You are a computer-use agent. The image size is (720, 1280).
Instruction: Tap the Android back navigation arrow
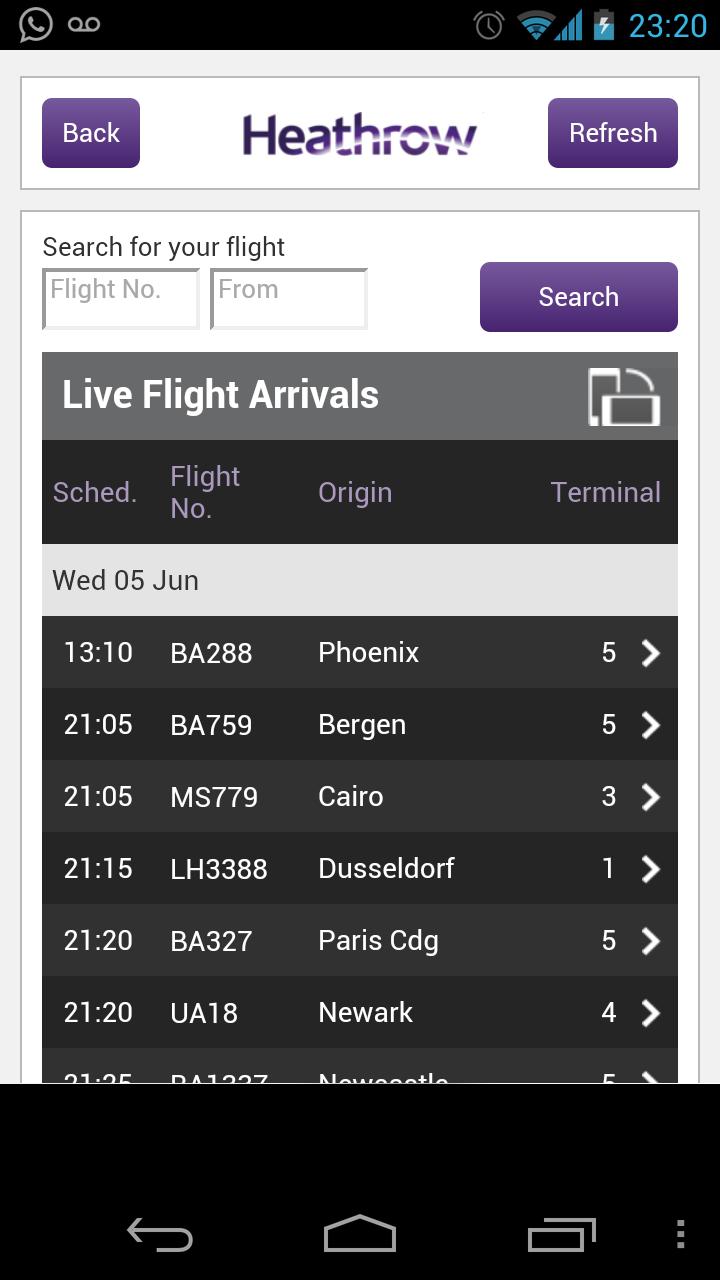pos(159,1235)
